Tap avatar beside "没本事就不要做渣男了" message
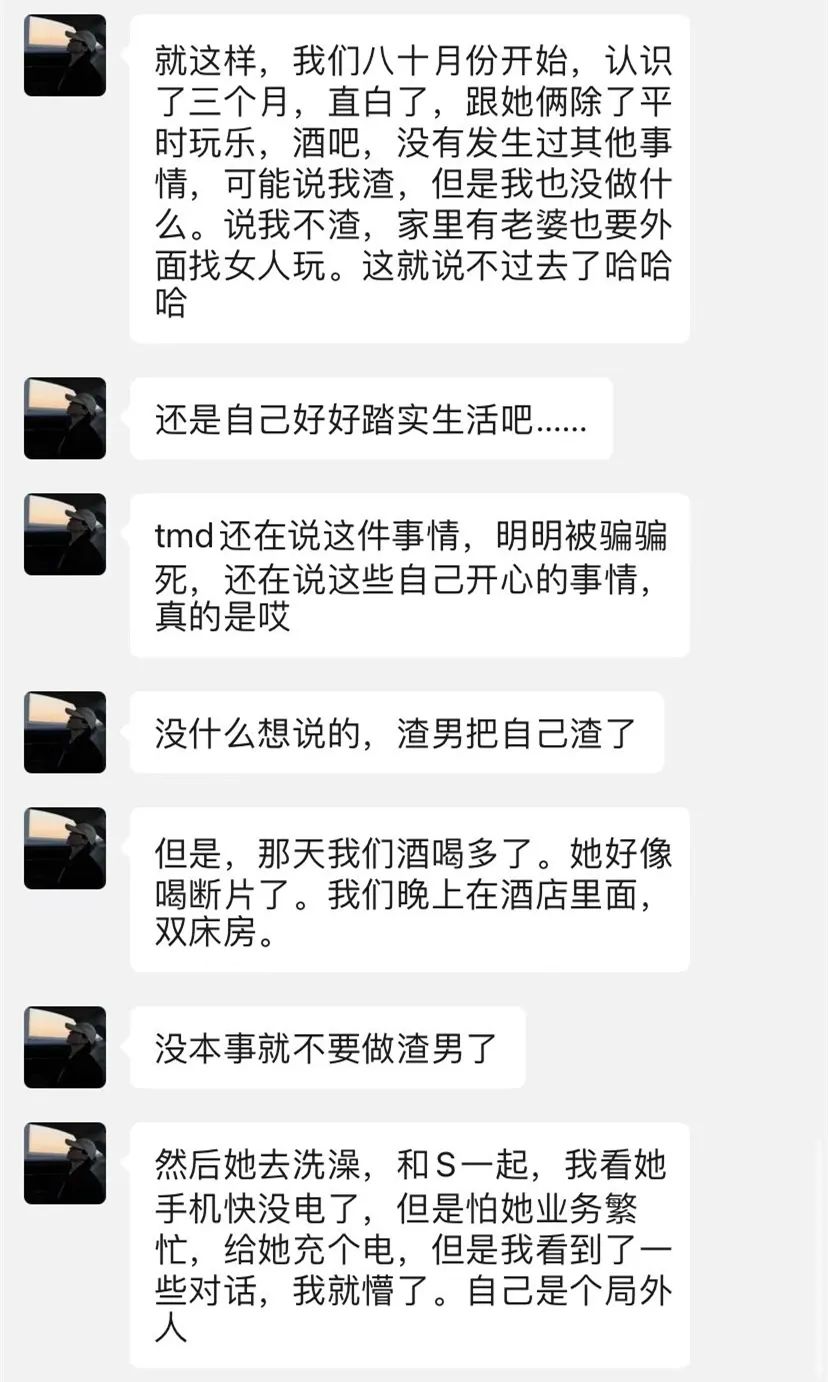The width and height of the screenshot is (828, 1382). tap(65, 1047)
